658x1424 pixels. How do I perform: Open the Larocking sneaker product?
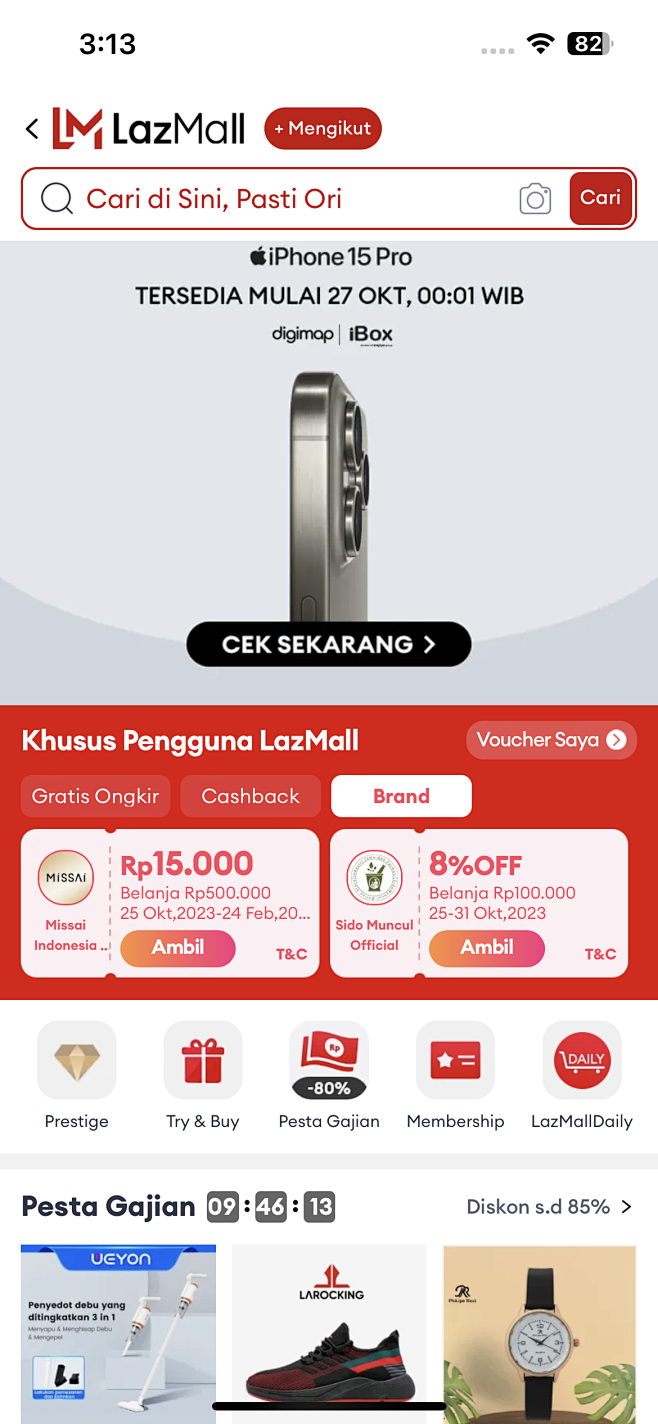coord(329,1330)
